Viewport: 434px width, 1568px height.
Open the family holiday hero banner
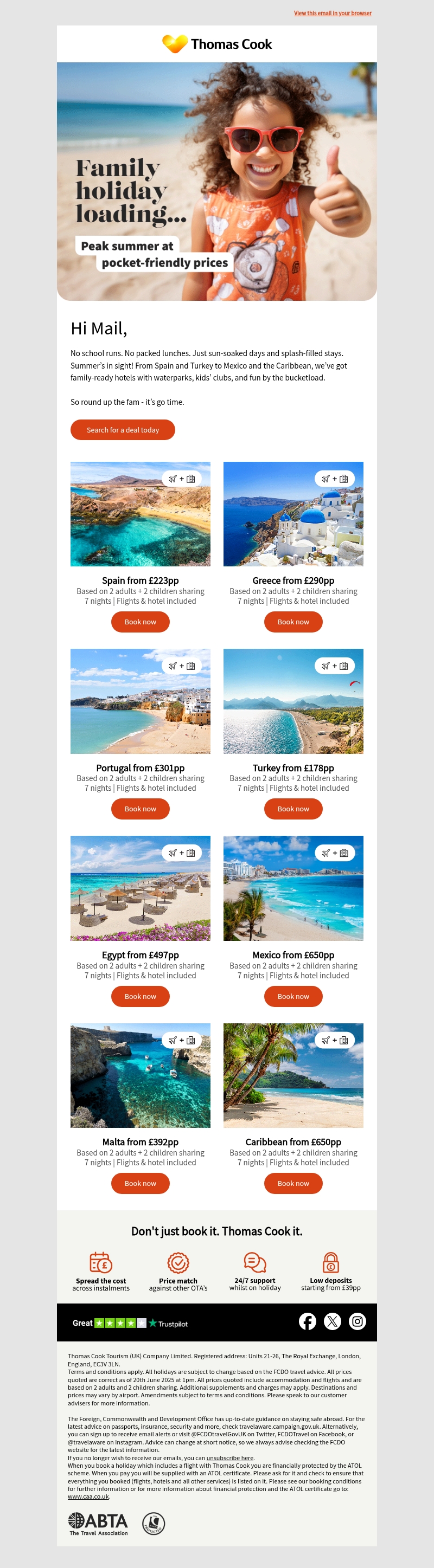click(217, 182)
